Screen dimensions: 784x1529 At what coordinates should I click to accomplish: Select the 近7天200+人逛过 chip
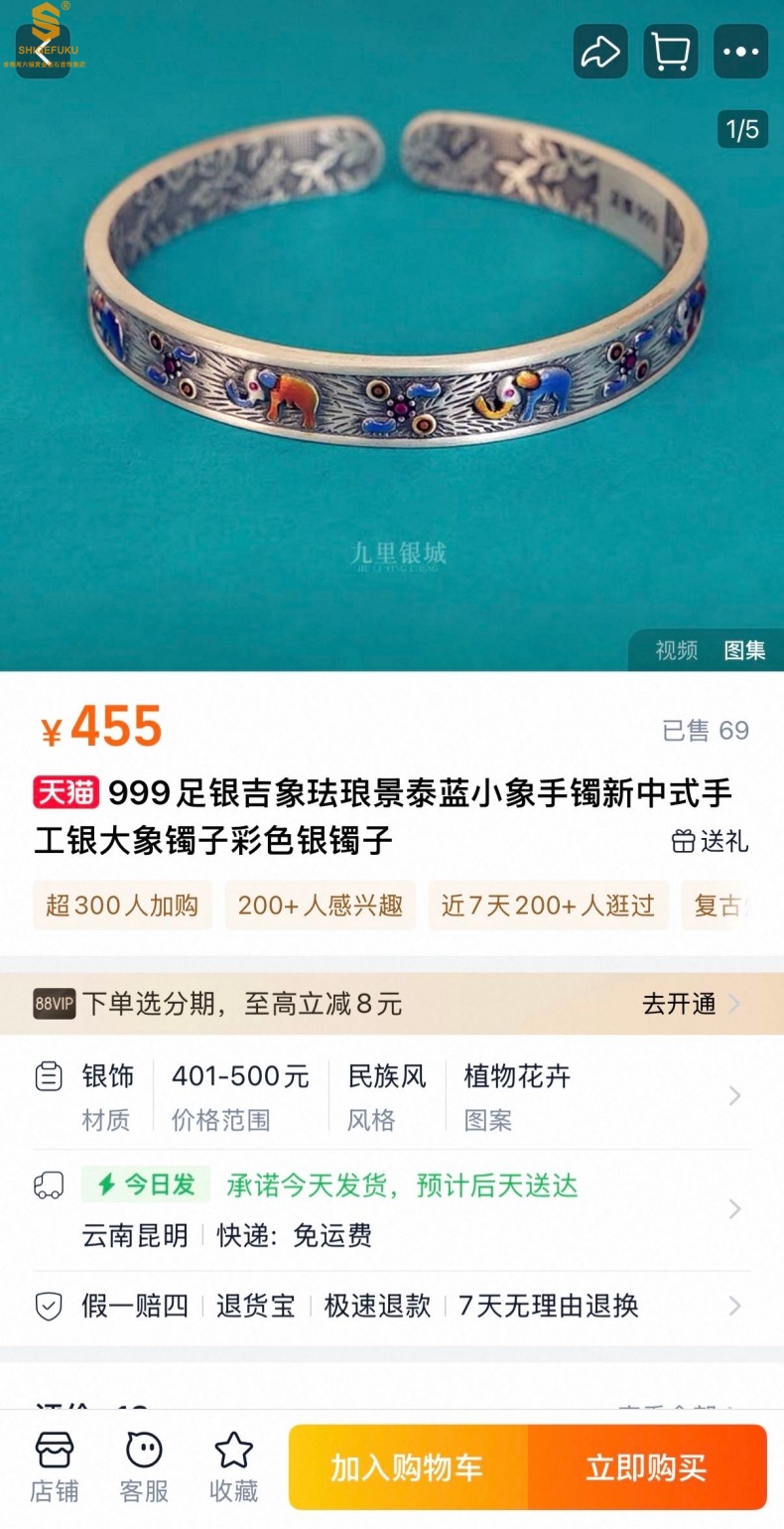click(x=548, y=905)
